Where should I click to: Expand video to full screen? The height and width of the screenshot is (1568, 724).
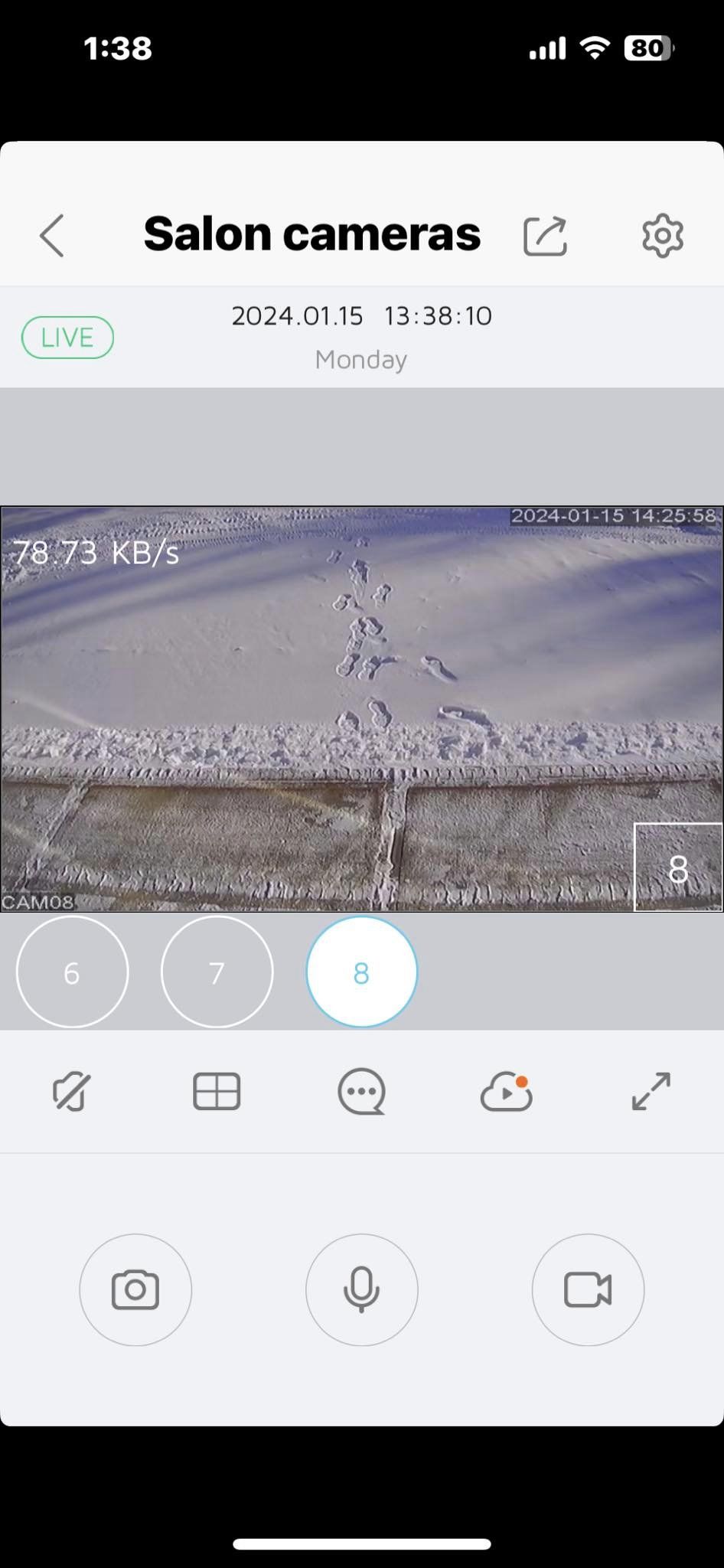[651, 1091]
